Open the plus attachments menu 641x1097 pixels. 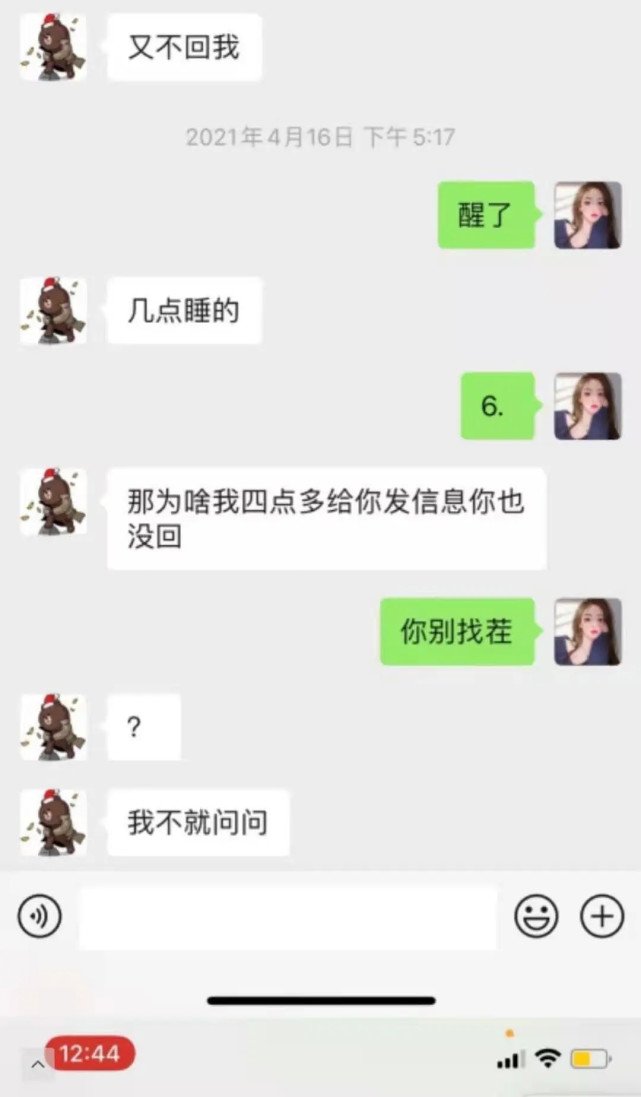click(602, 916)
